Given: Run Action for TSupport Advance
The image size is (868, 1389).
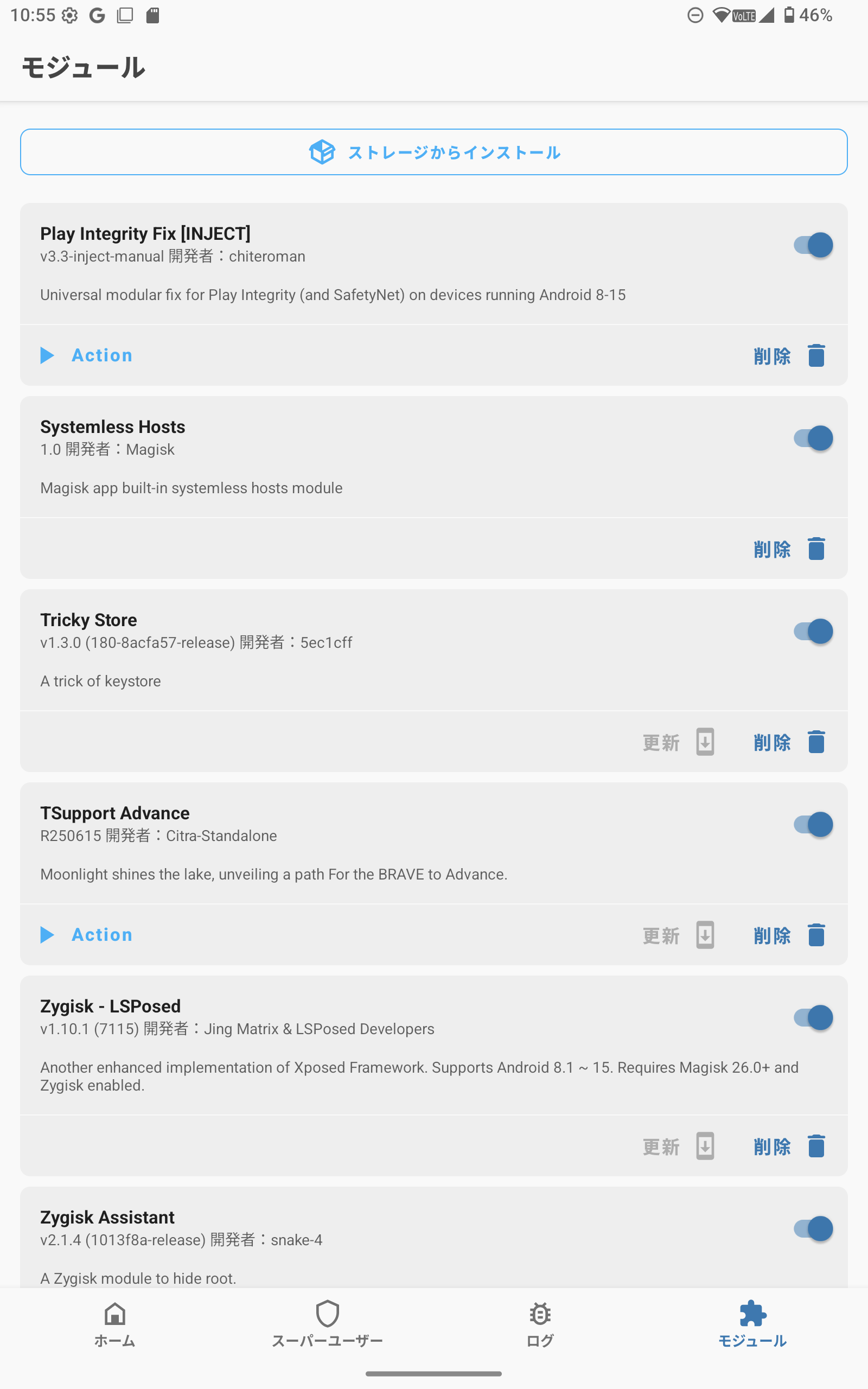Looking at the screenshot, I should click(87, 935).
